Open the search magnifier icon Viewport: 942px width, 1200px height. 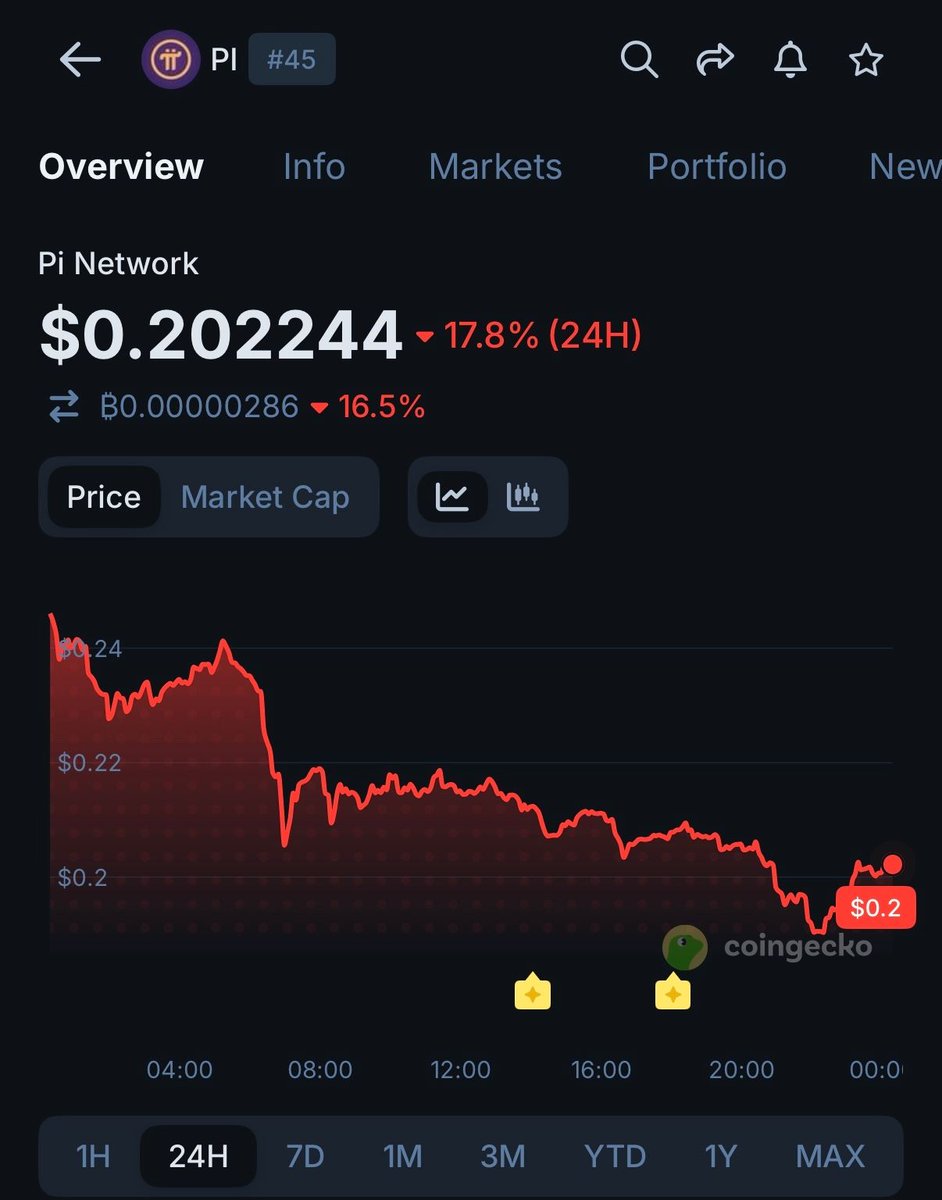(x=639, y=60)
